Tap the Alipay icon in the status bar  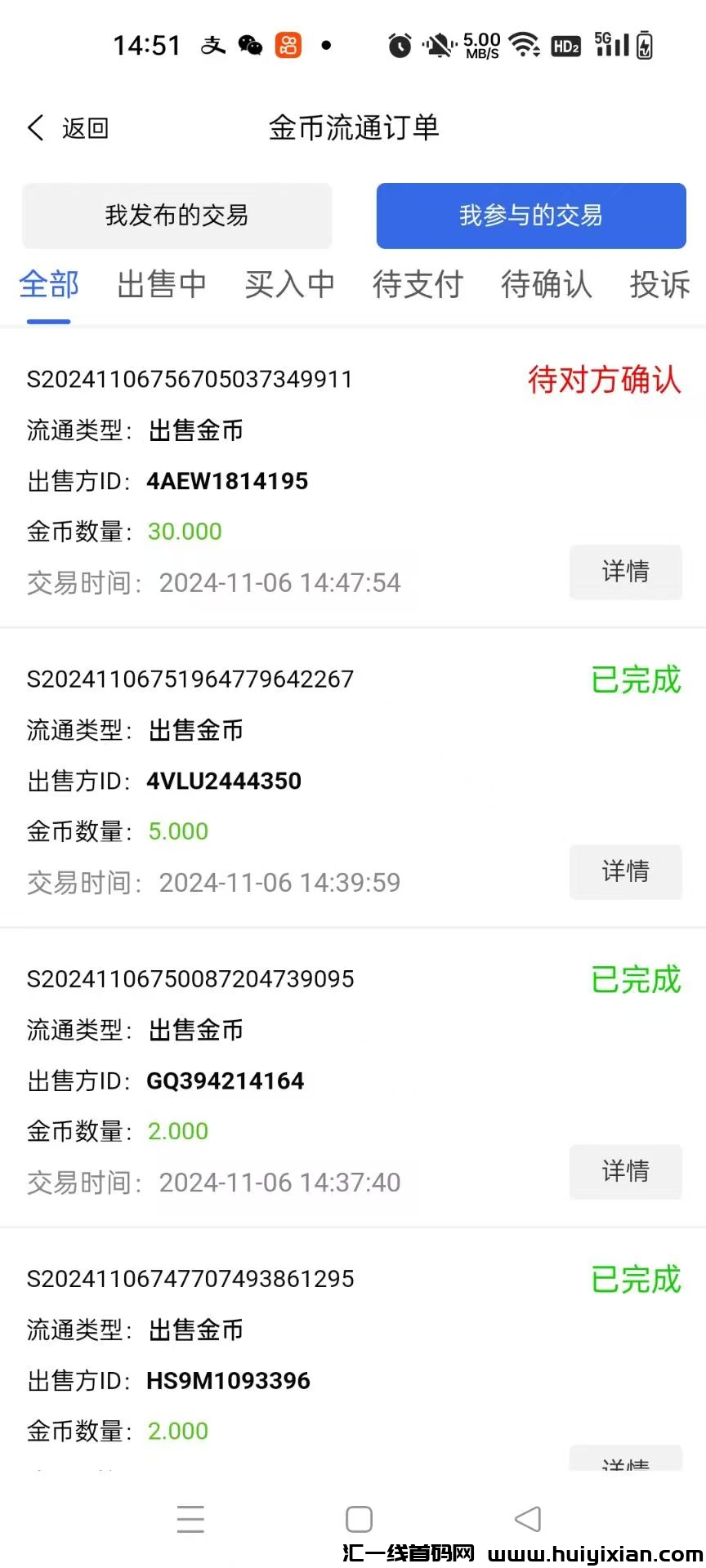tap(212, 45)
